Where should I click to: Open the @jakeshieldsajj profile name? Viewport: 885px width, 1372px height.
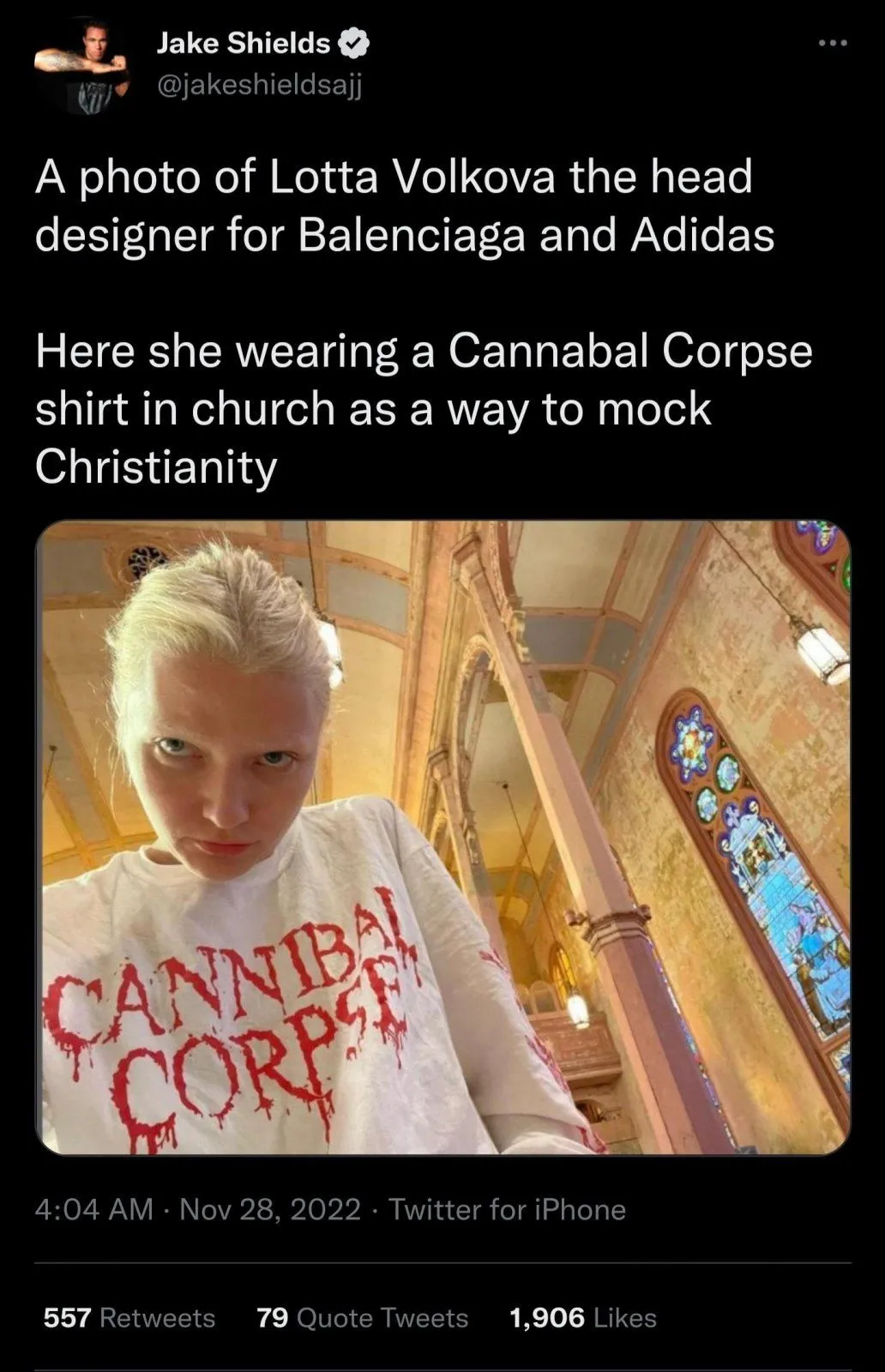click(260, 84)
